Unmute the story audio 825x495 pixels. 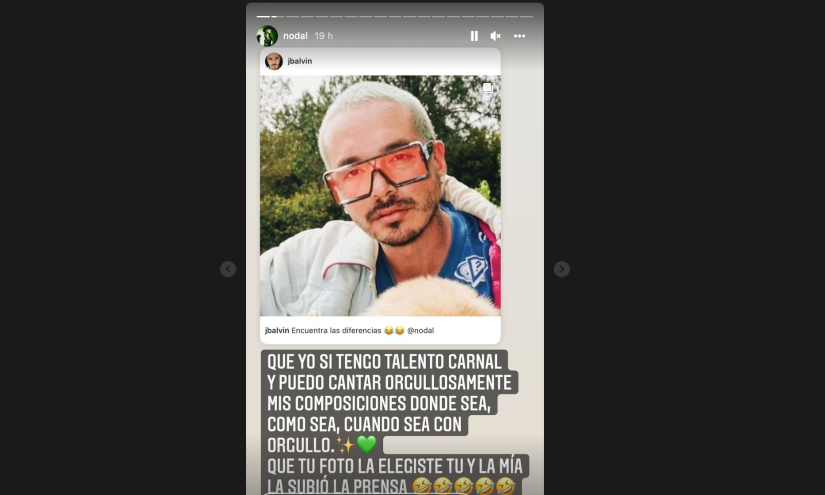pyautogui.click(x=495, y=36)
